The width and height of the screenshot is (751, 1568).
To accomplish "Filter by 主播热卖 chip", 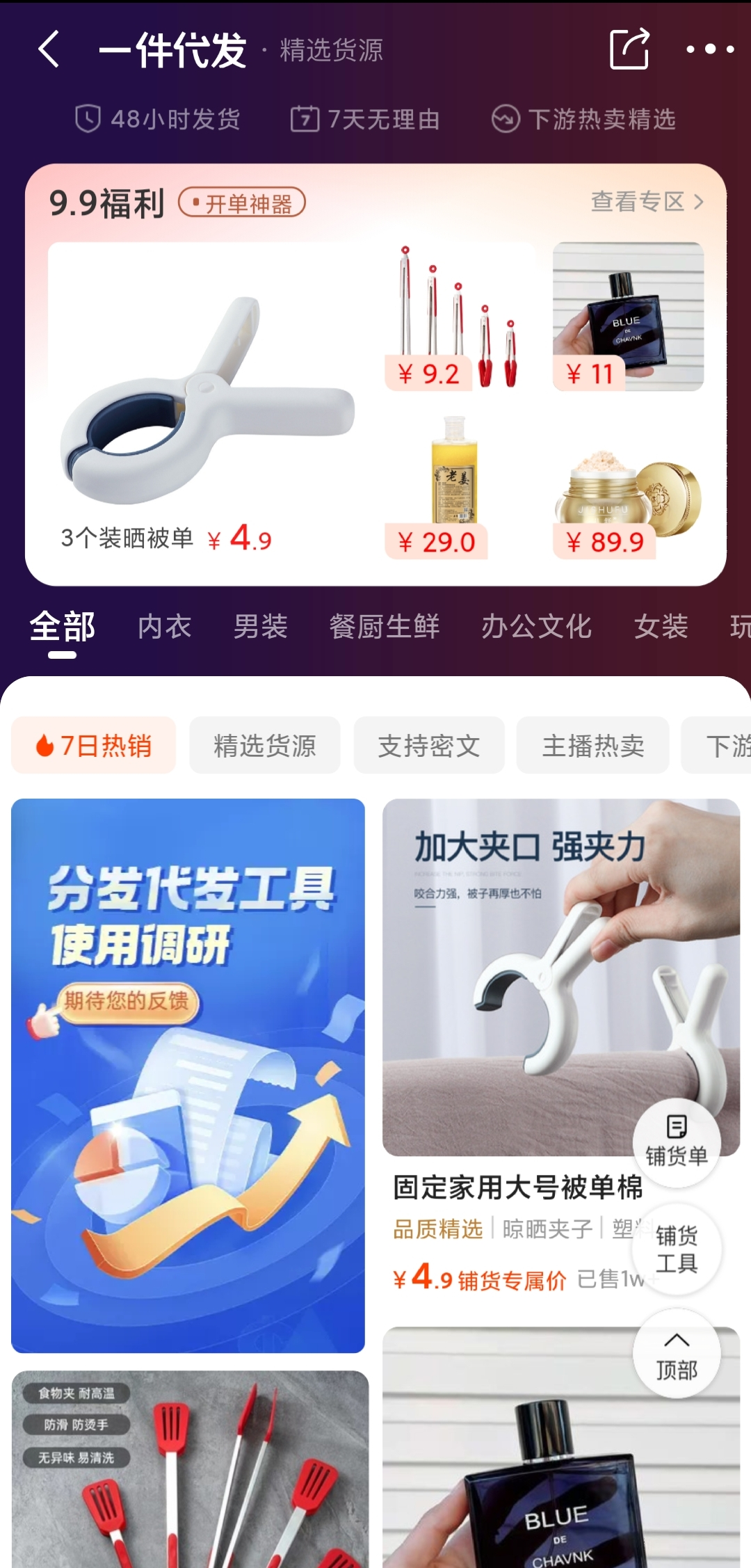I will (592, 746).
